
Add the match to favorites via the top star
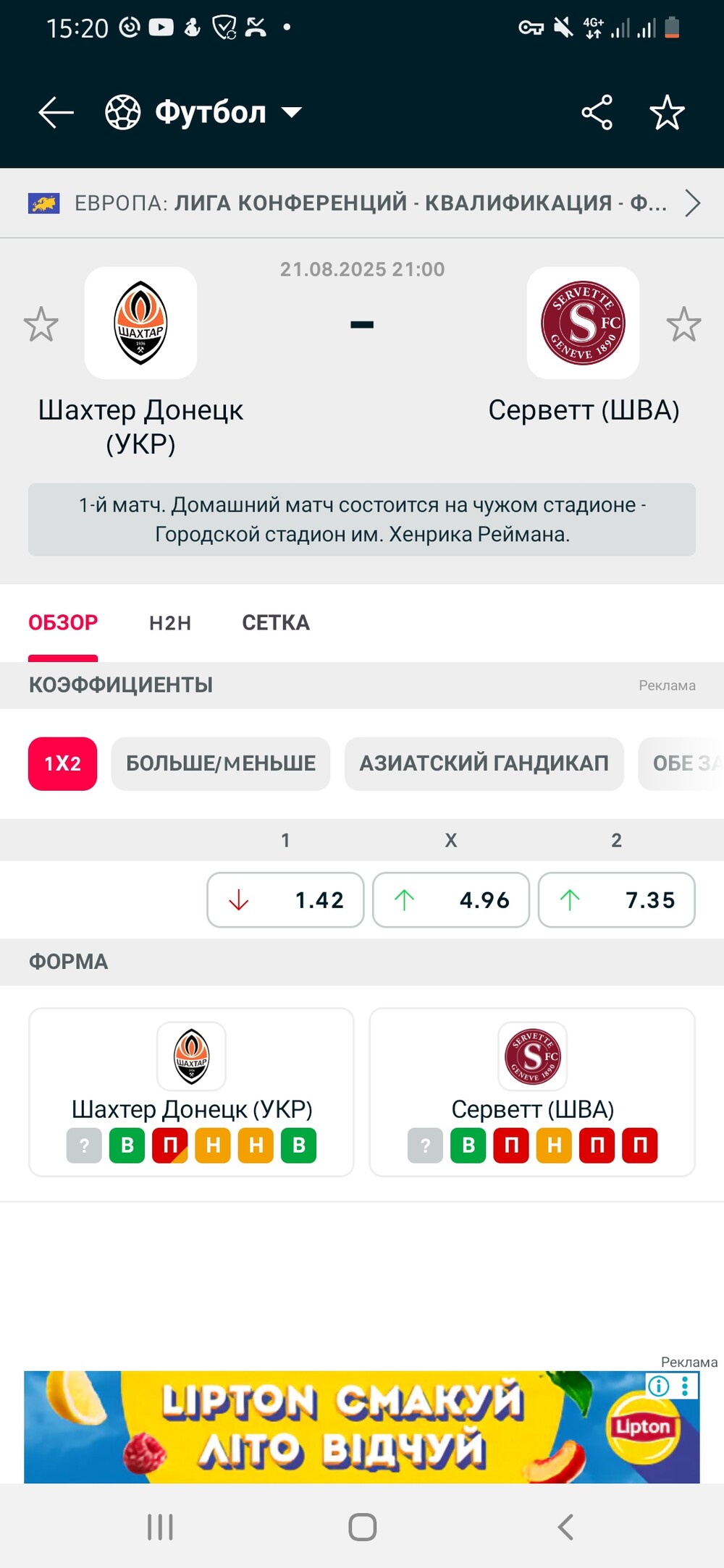click(x=667, y=113)
